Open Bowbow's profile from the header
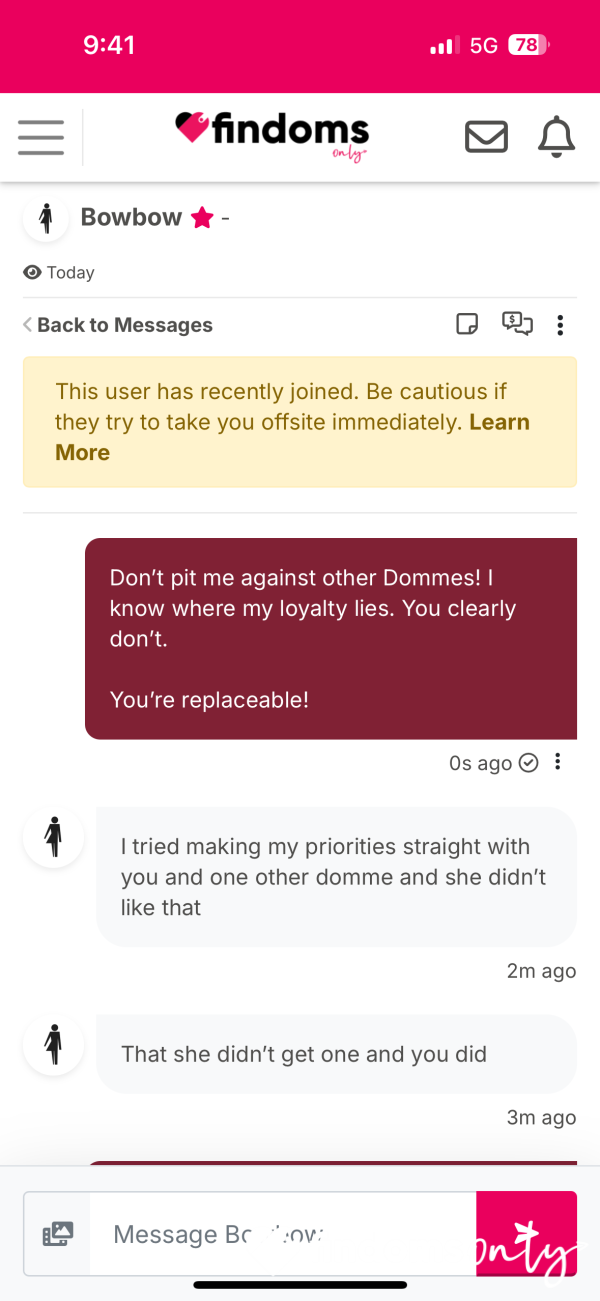Screen dimensions: 600x1301 tap(131, 217)
